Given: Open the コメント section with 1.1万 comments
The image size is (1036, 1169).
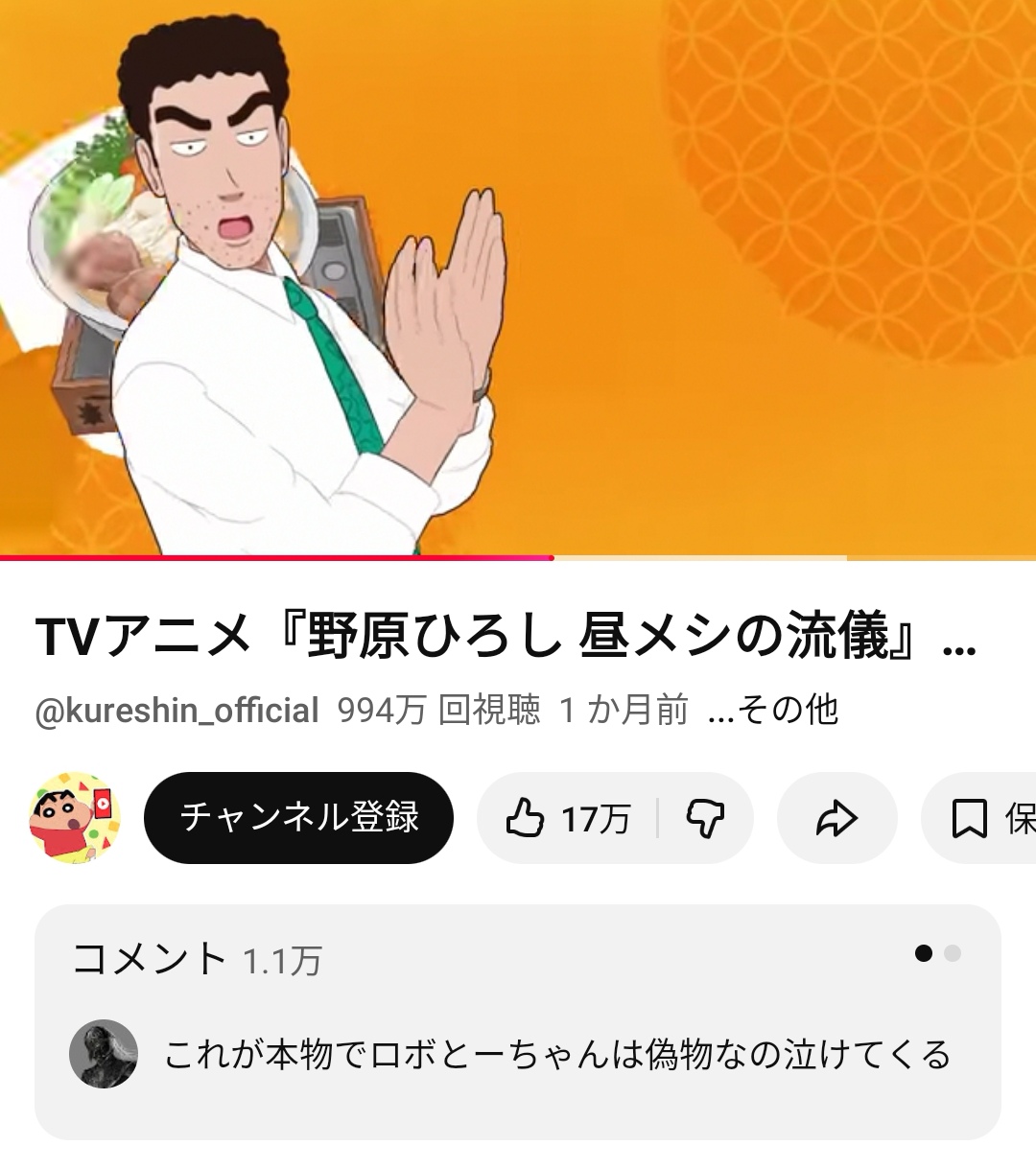Looking at the screenshot, I should [x=518, y=1020].
